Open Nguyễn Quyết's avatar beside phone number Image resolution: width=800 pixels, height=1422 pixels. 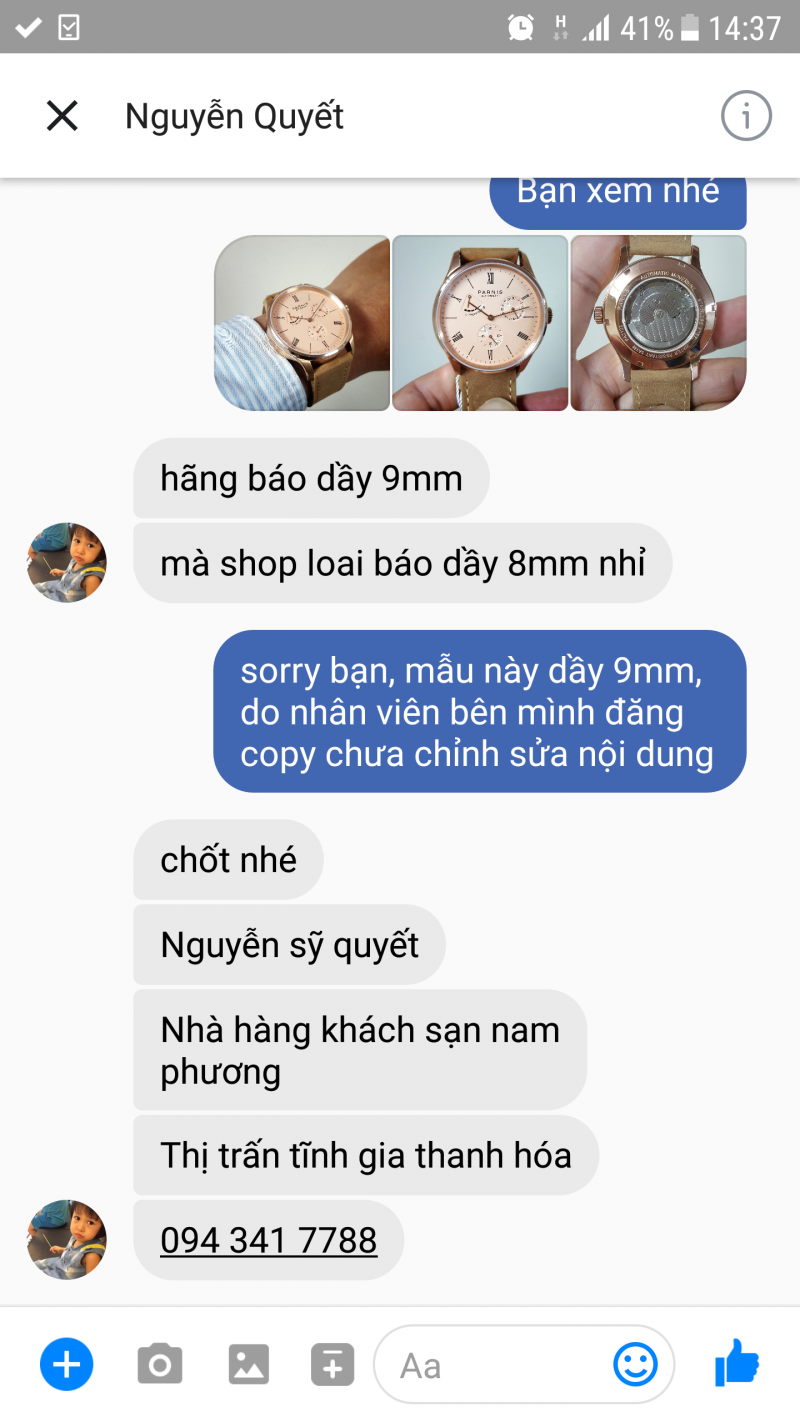66,1240
